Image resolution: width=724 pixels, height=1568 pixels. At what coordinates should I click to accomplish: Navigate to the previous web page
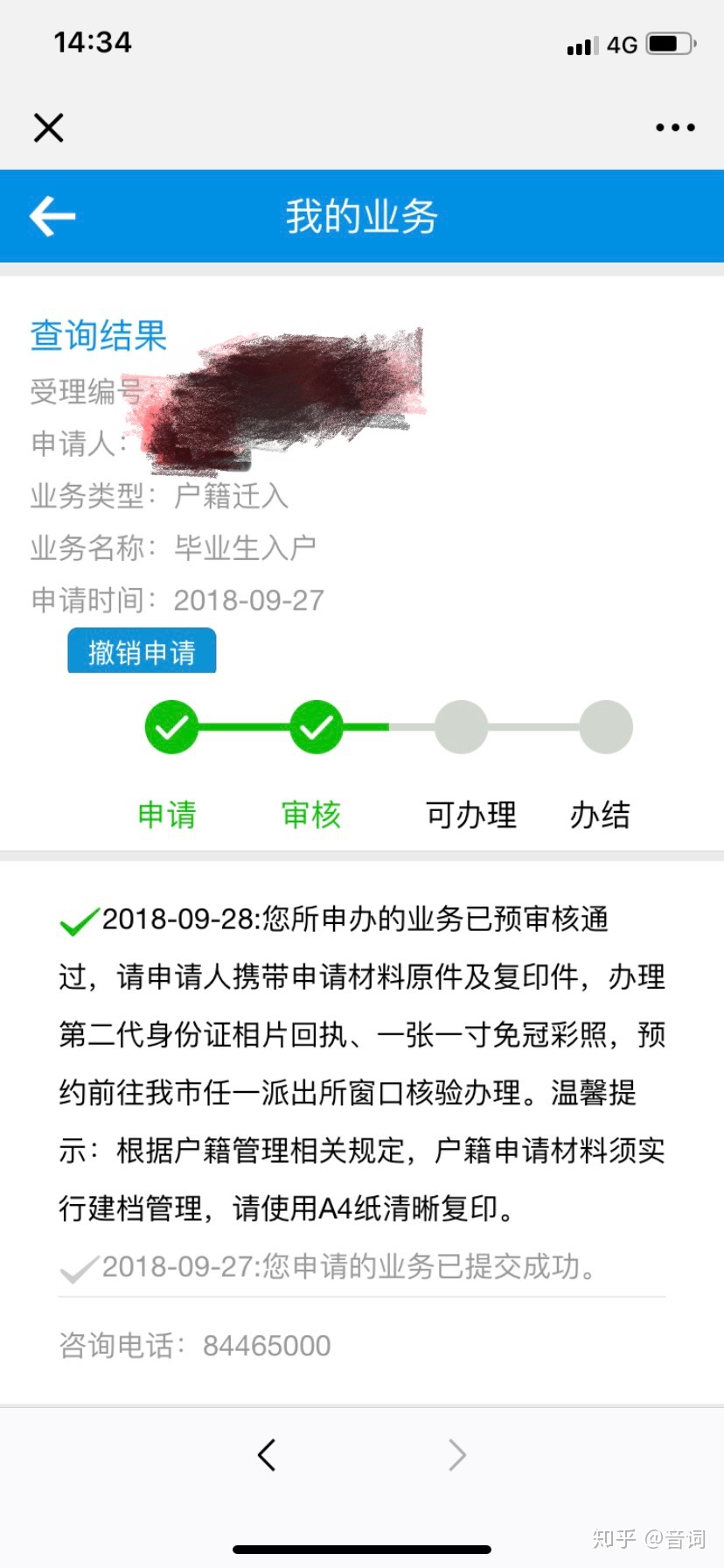267,1454
